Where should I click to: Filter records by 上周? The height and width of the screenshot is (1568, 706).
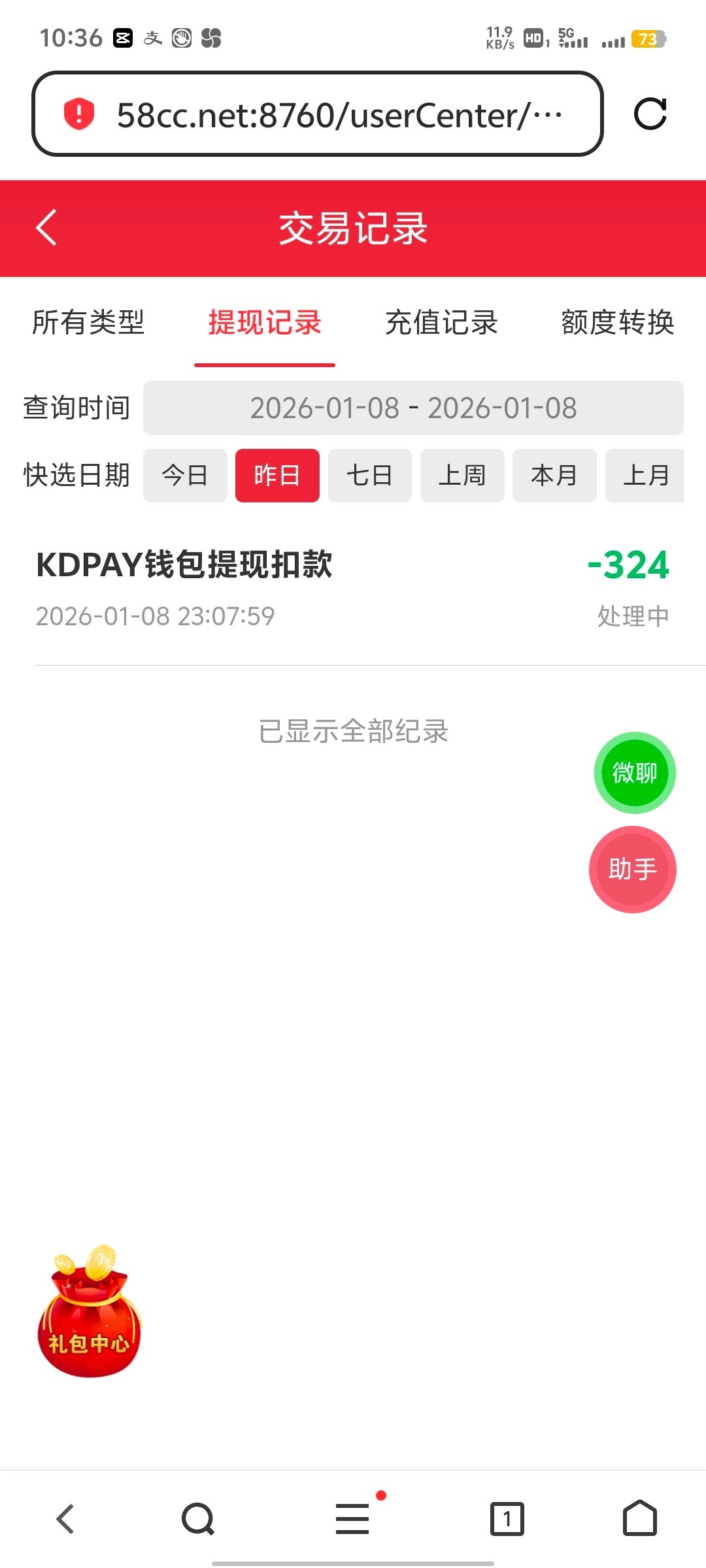(462, 476)
